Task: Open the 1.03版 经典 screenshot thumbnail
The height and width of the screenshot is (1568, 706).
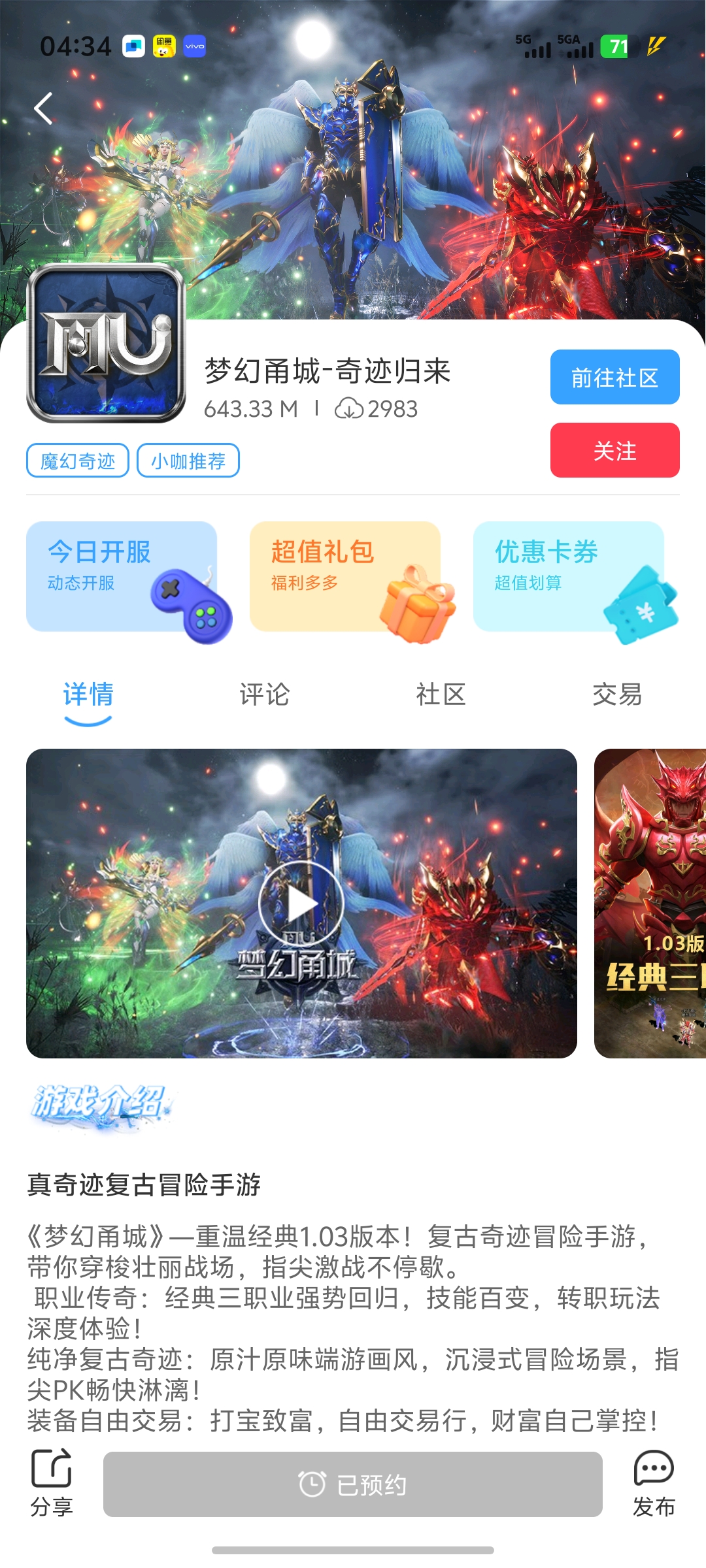Action: 650,904
